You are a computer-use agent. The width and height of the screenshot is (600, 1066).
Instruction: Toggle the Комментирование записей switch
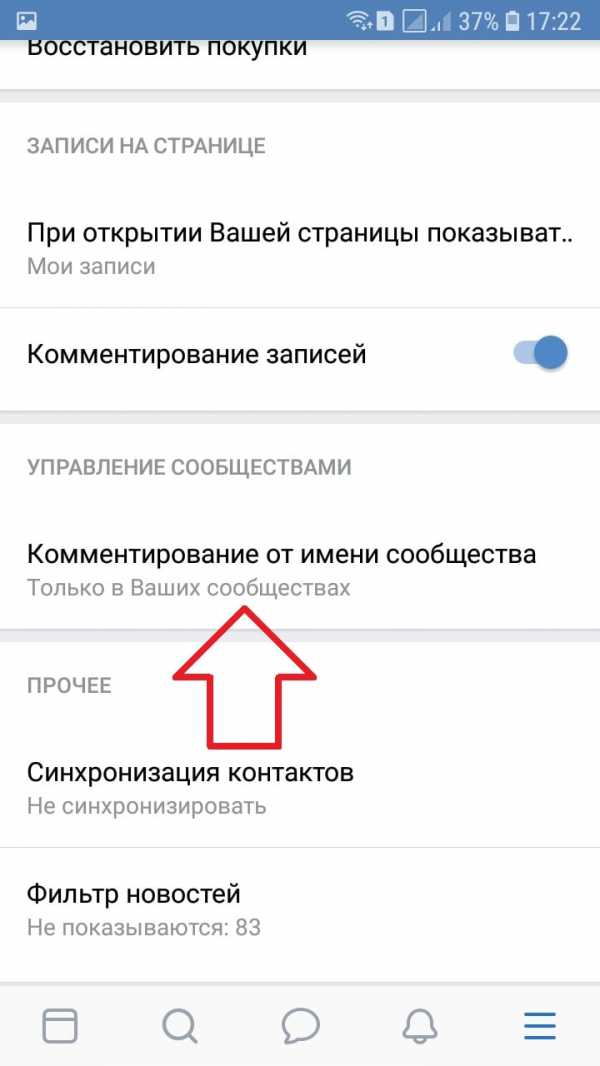click(541, 353)
